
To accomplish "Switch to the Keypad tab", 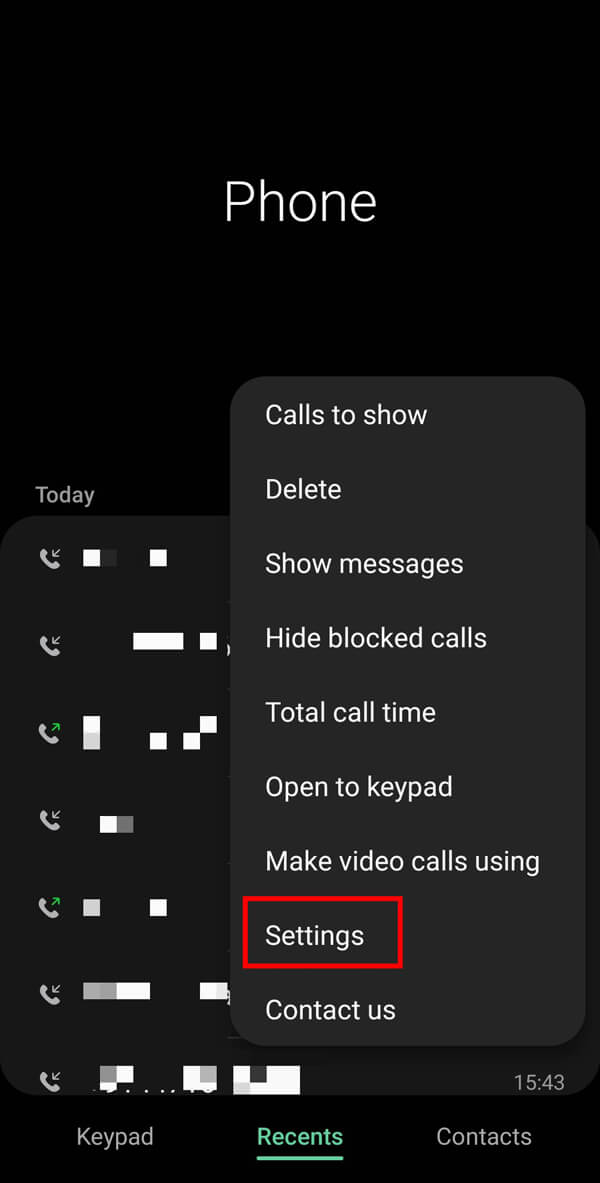I will click(x=115, y=1137).
